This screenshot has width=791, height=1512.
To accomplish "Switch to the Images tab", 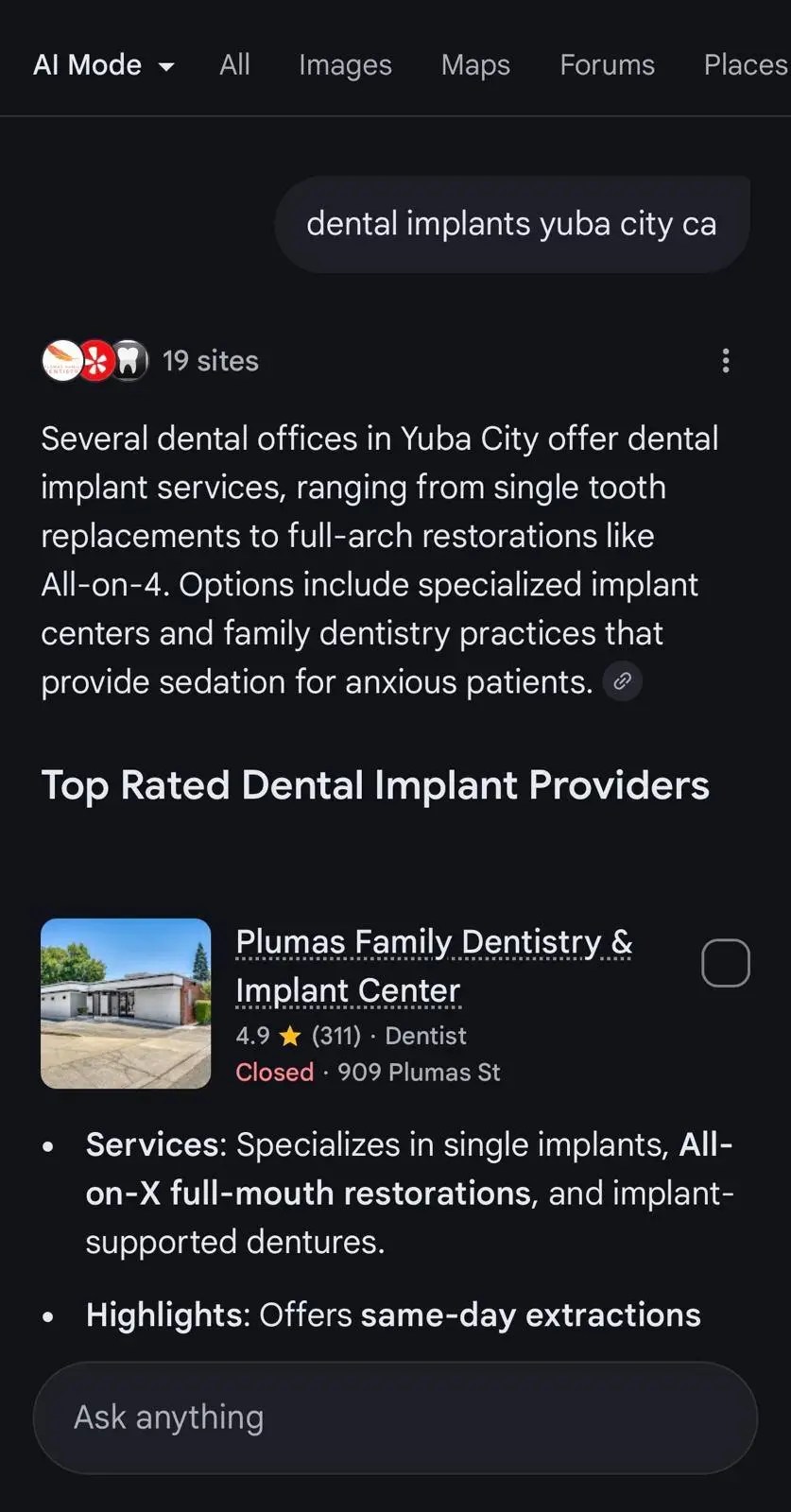I will click(345, 65).
